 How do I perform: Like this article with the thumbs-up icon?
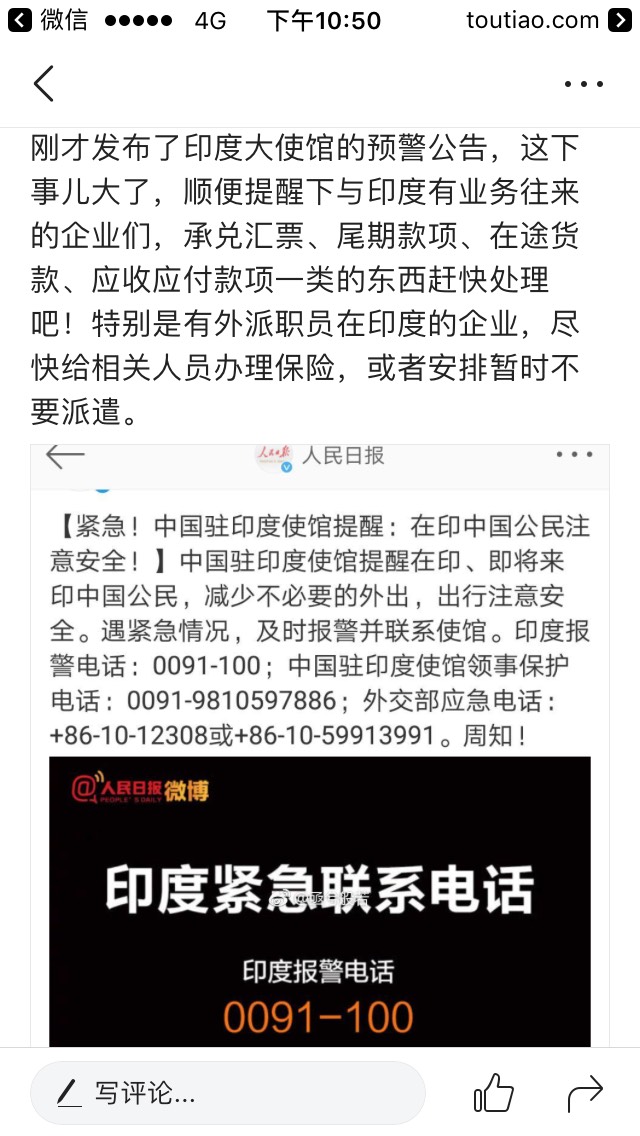493,1093
